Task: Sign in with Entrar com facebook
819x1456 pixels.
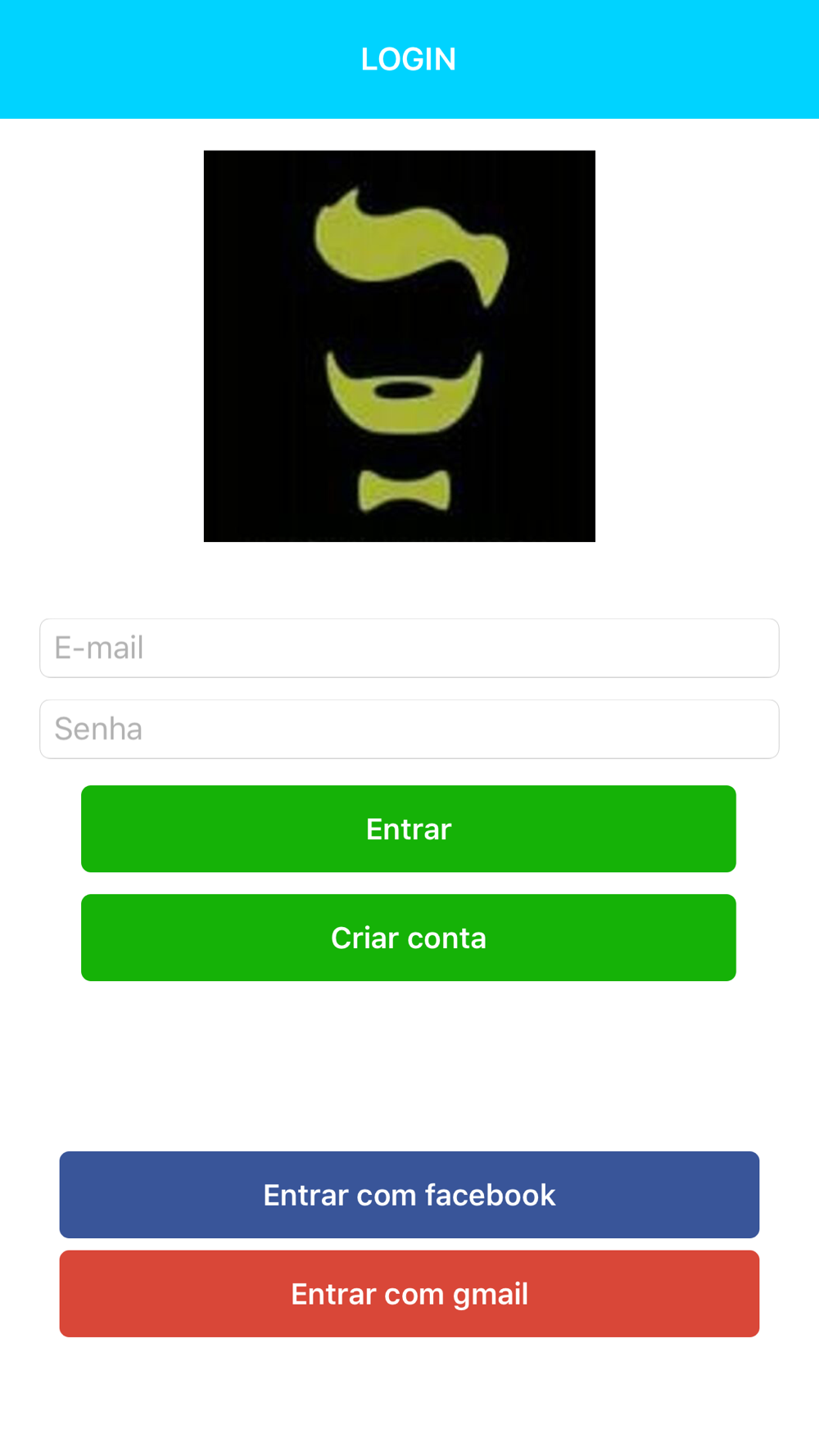Action: [x=409, y=1195]
